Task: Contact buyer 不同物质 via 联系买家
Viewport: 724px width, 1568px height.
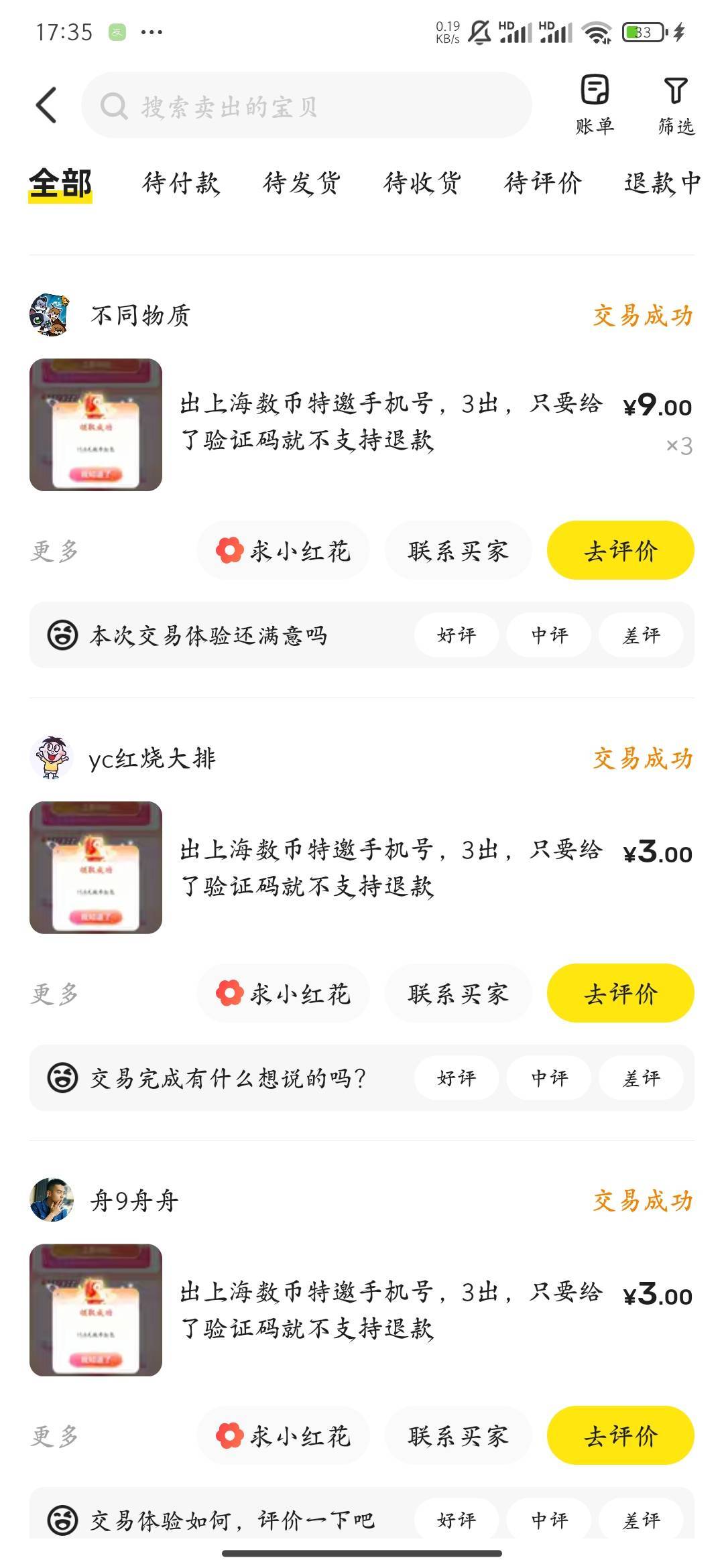Action: click(459, 551)
